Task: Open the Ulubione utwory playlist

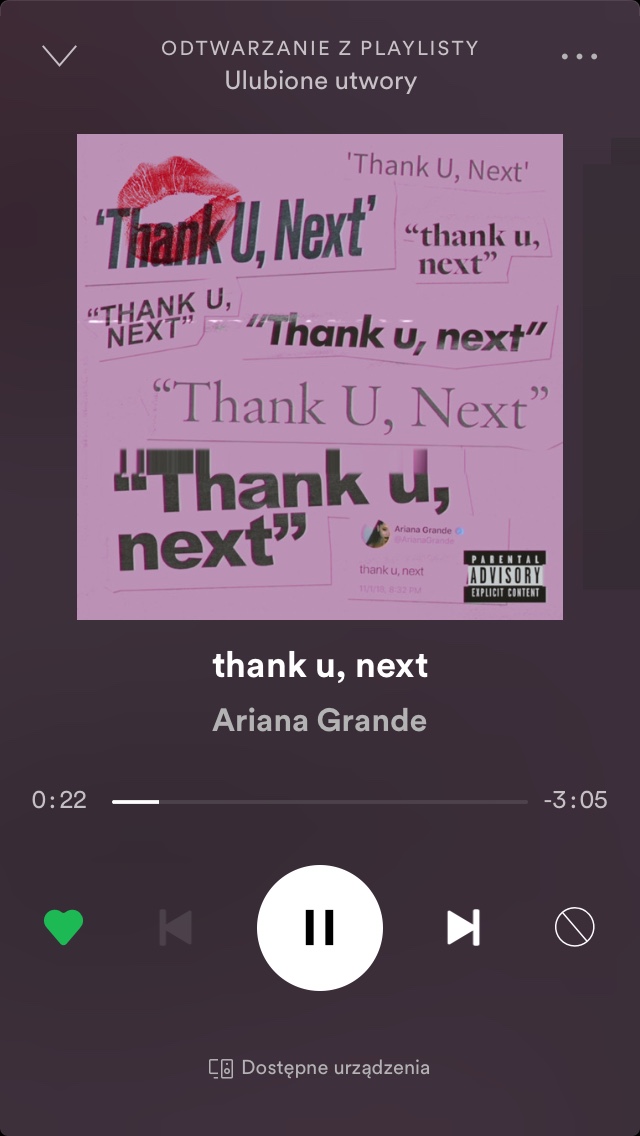Action: click(320, 81)
